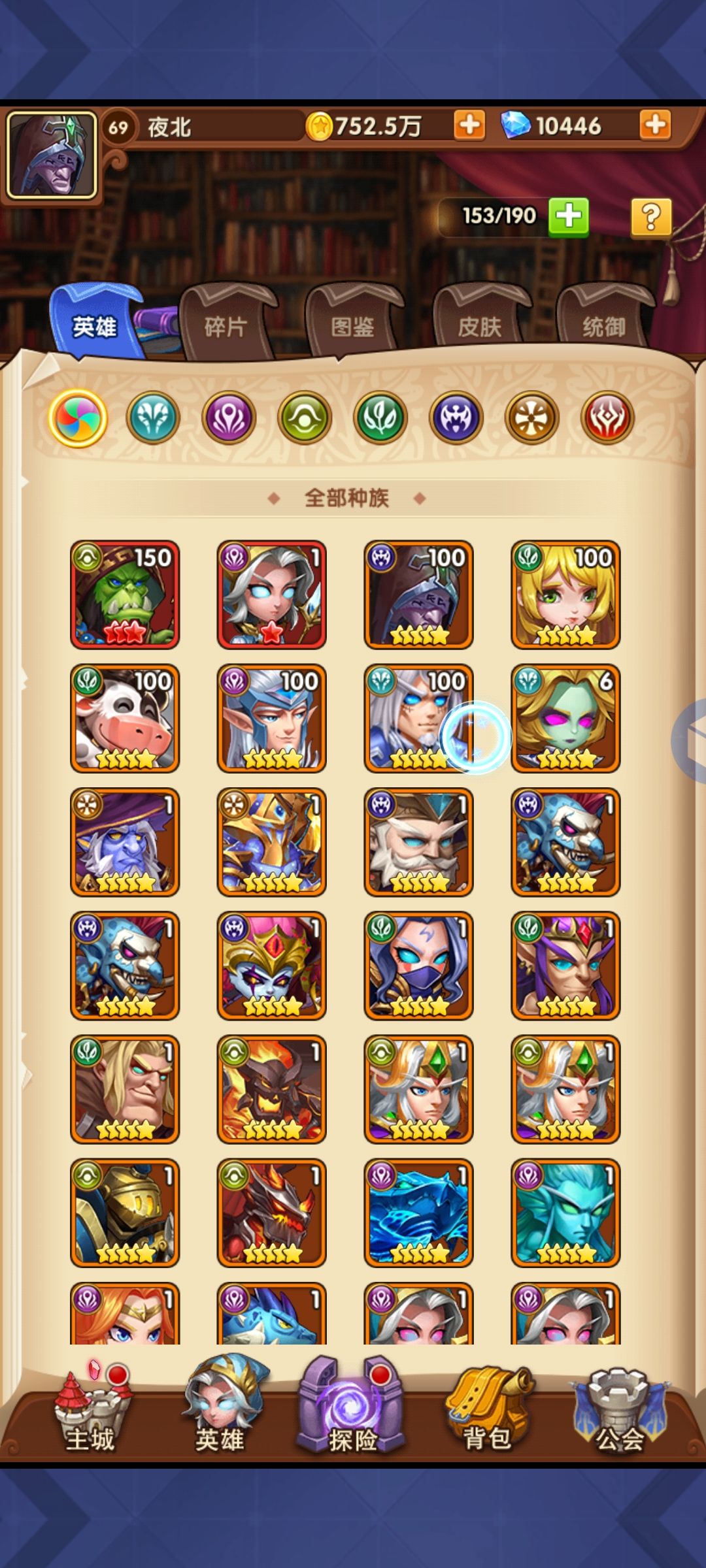Open the yellow question mark help
The image size is (706, 1568).
pyautogui.click(x=650, y=216)
